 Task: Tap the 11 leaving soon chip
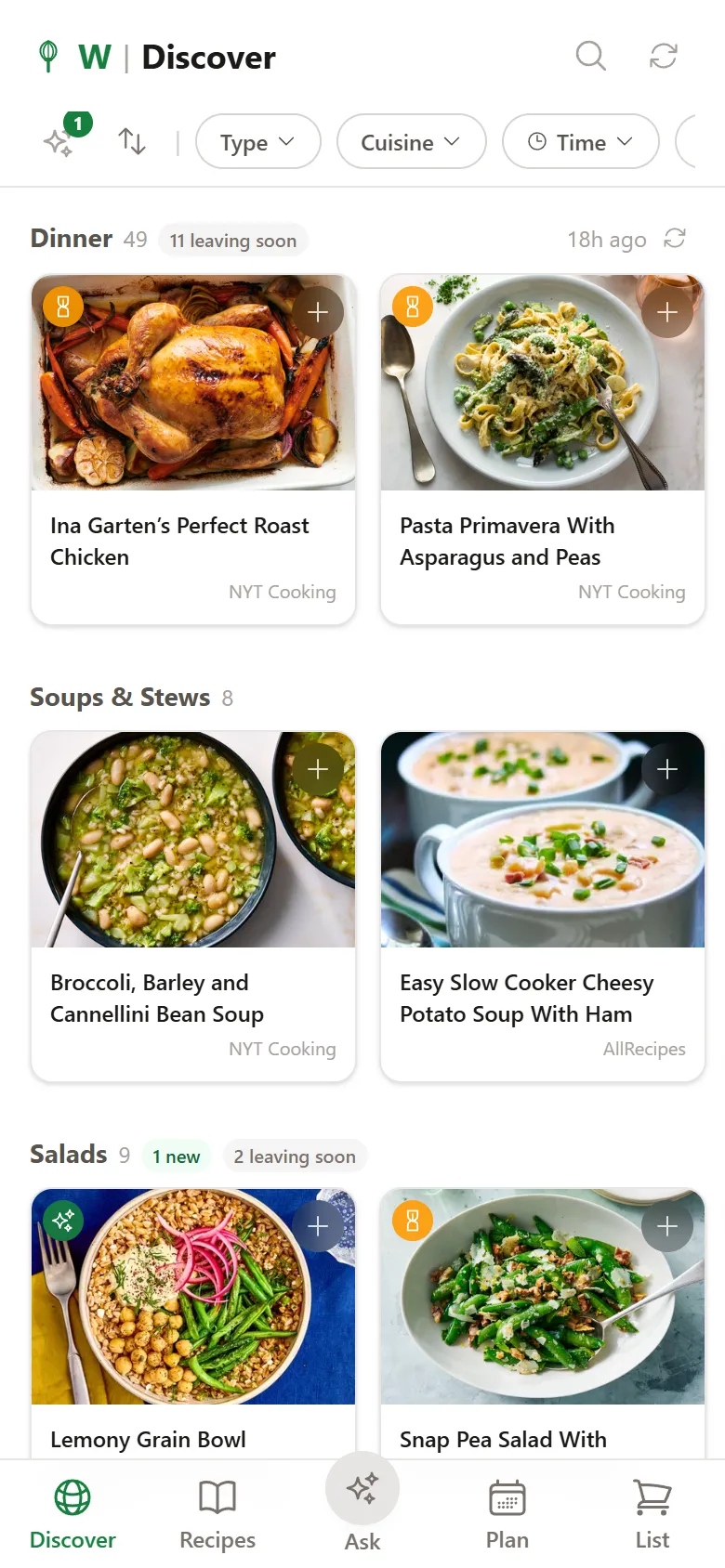(232, 240)
